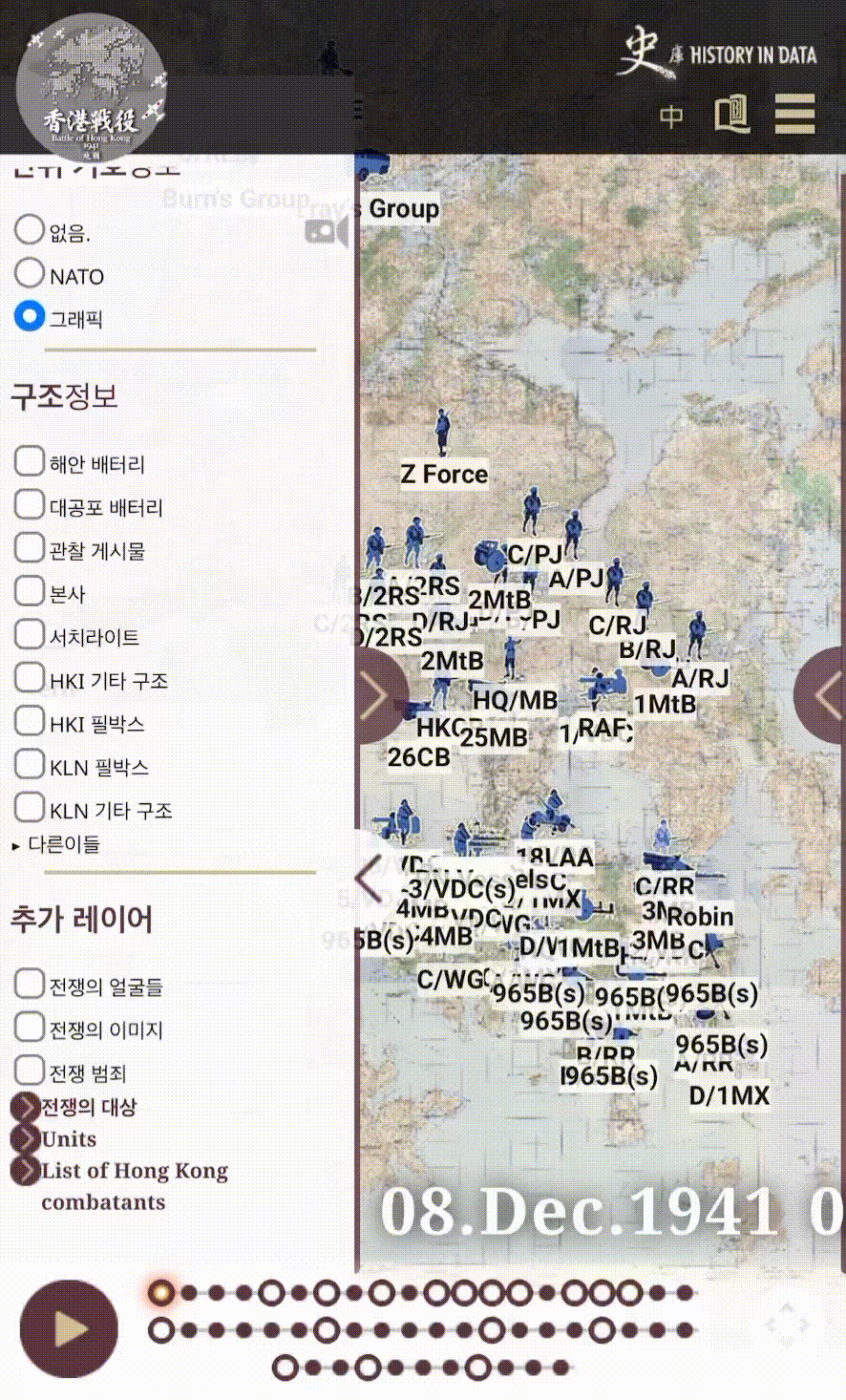Select the NATO symbol option
The width and height of the screenshot is (846, 1400).
[30, 274]
